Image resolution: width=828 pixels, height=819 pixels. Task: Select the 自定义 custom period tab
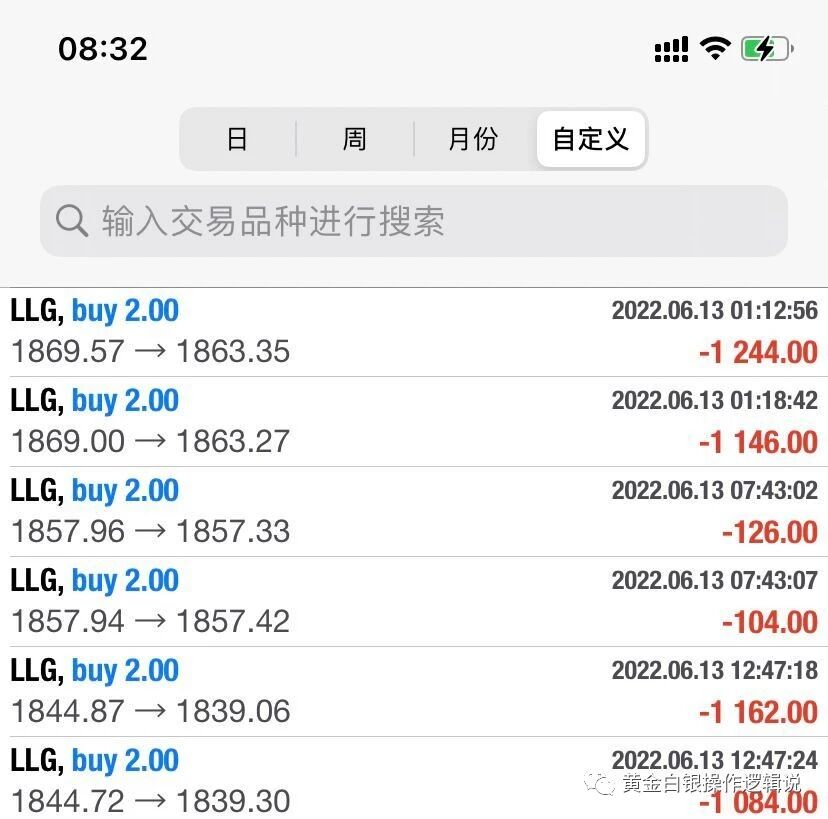pos(591,139)
